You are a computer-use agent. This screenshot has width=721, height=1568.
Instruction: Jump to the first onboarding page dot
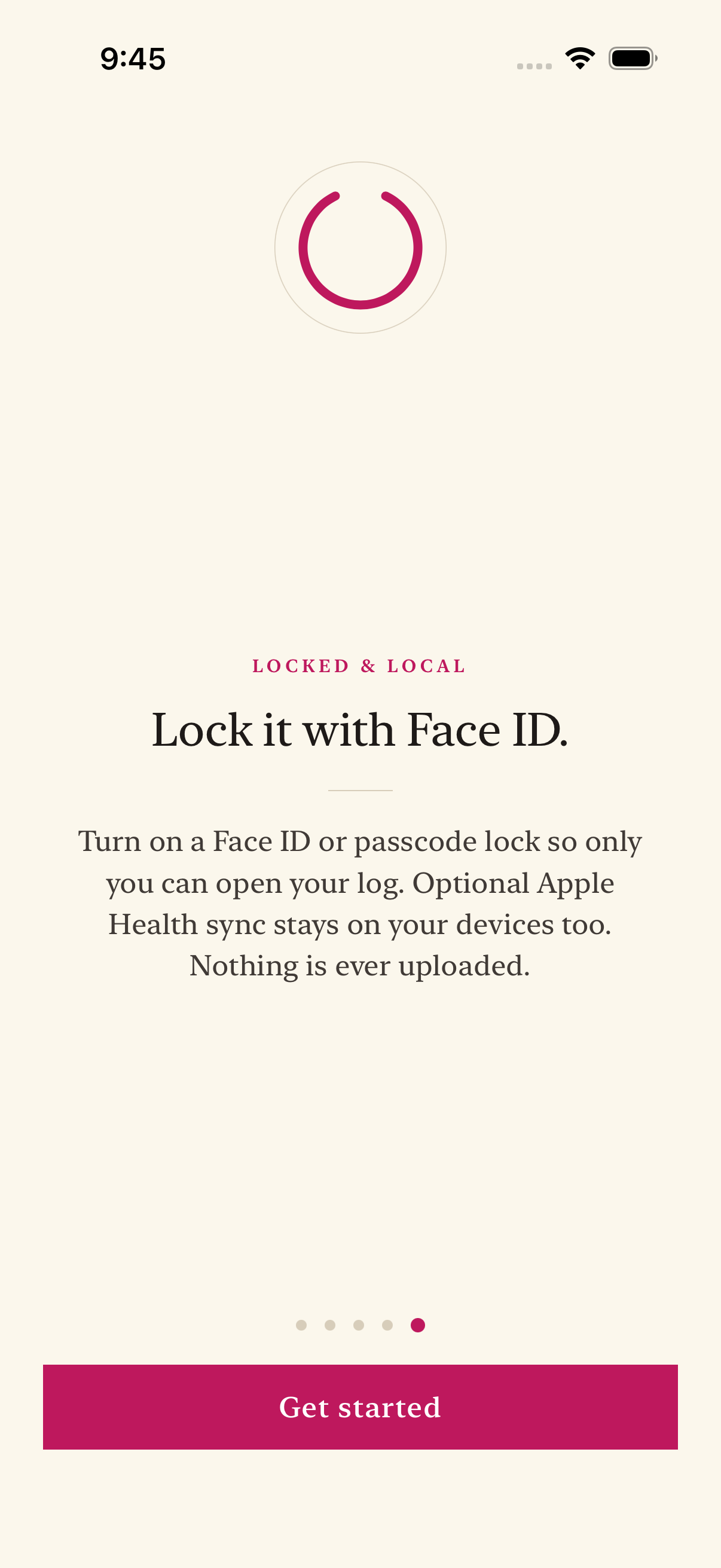click(301, 1325)
